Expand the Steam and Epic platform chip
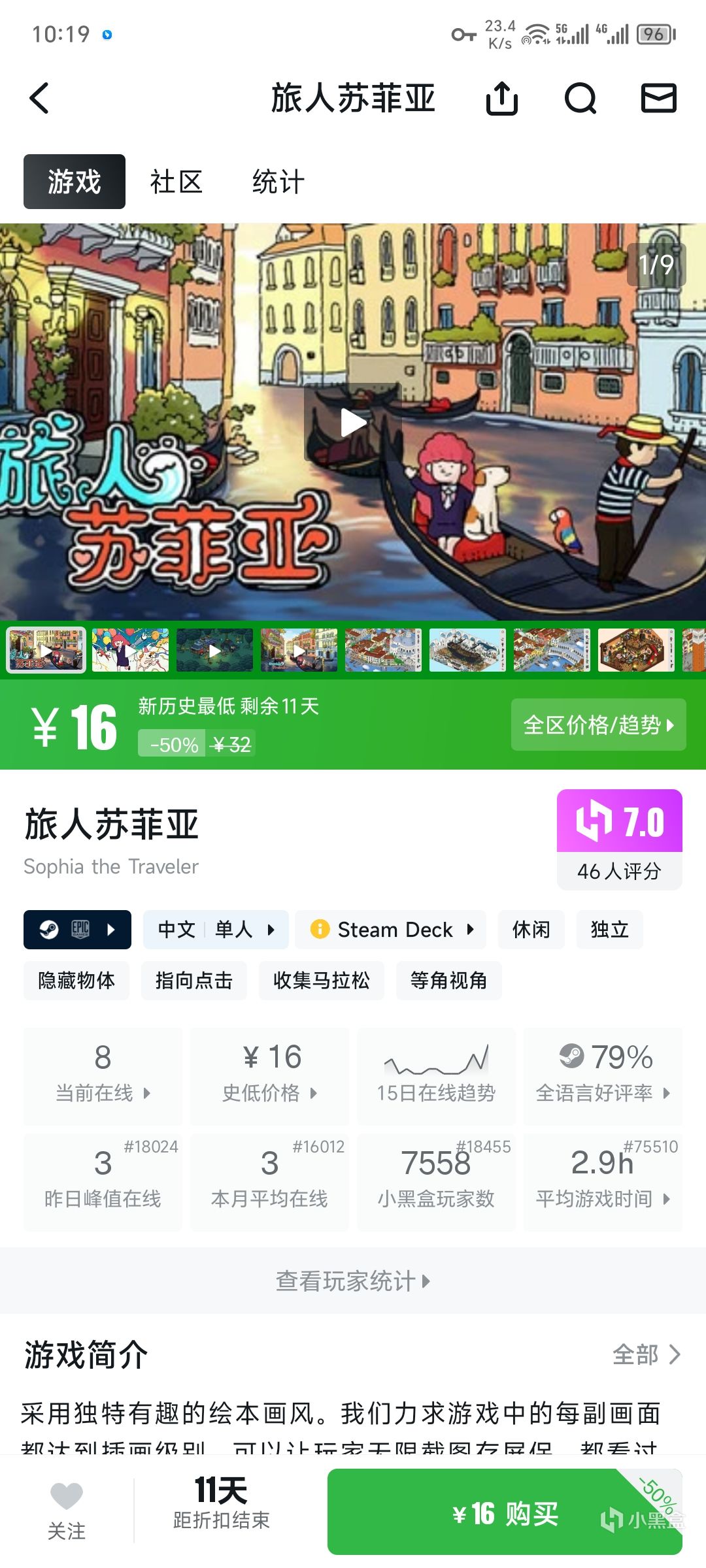This screenshot has width=706, height=1568. point(77,929)
